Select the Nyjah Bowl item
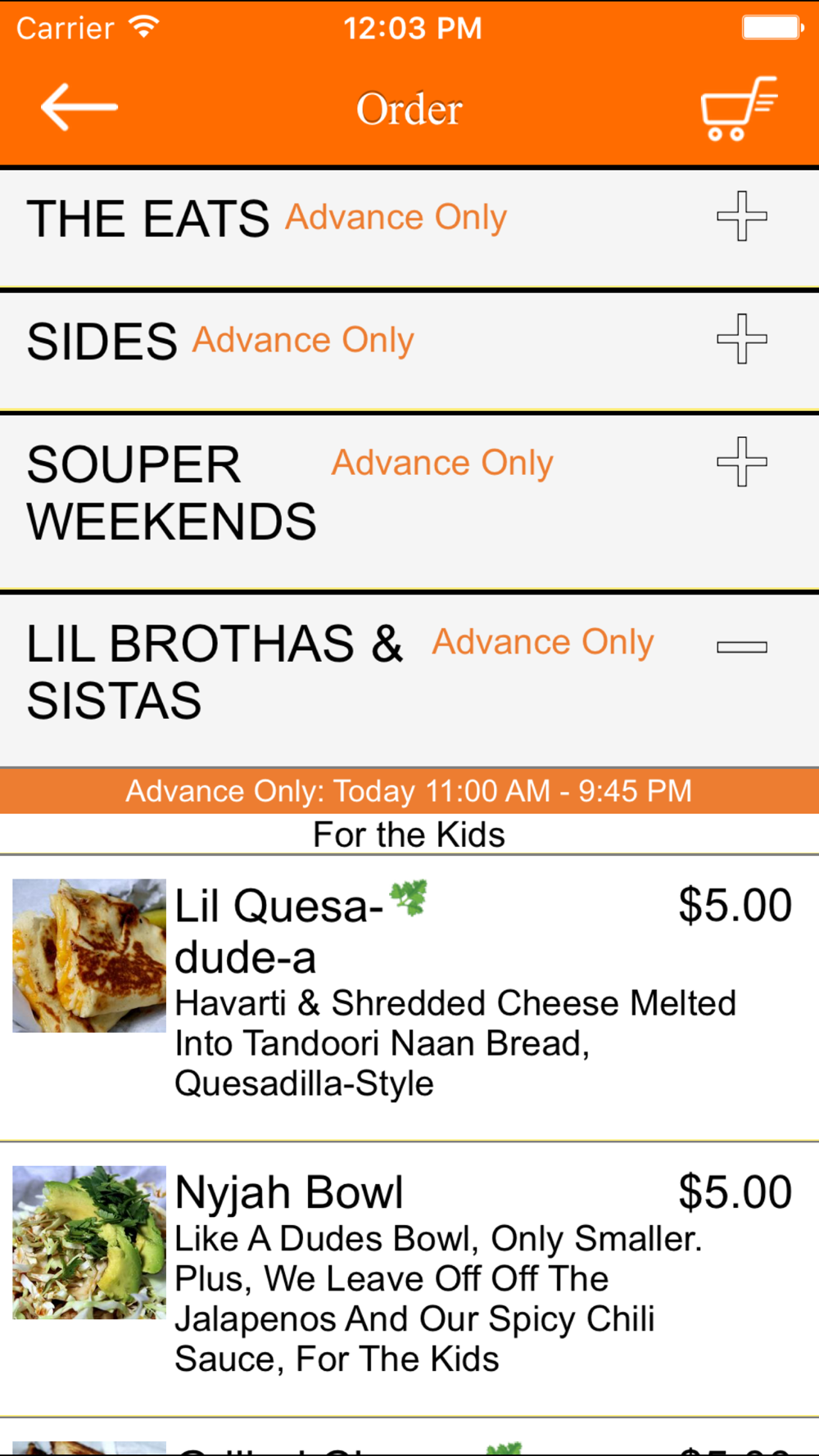 (409, 1279)
